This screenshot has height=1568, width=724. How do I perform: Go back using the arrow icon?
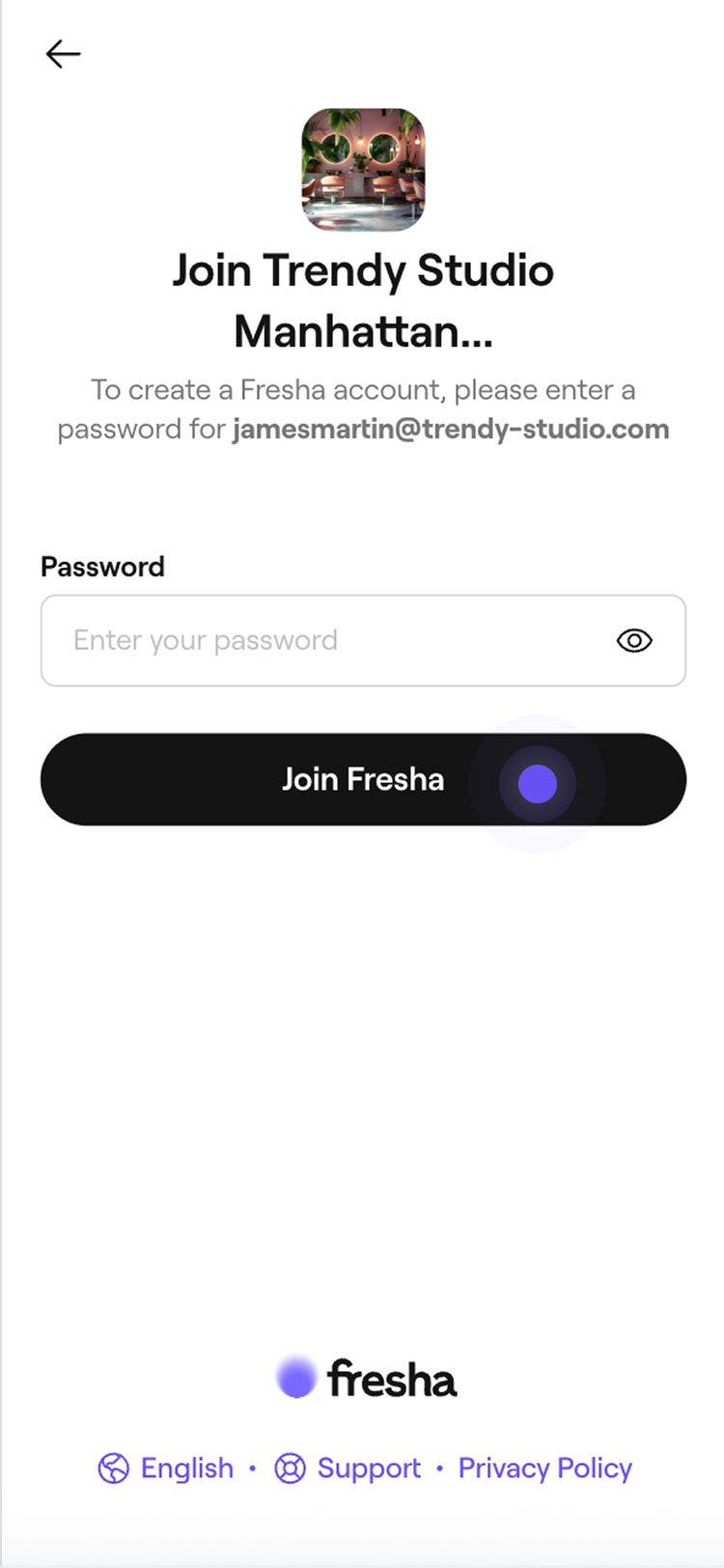(x=63, y=54)
